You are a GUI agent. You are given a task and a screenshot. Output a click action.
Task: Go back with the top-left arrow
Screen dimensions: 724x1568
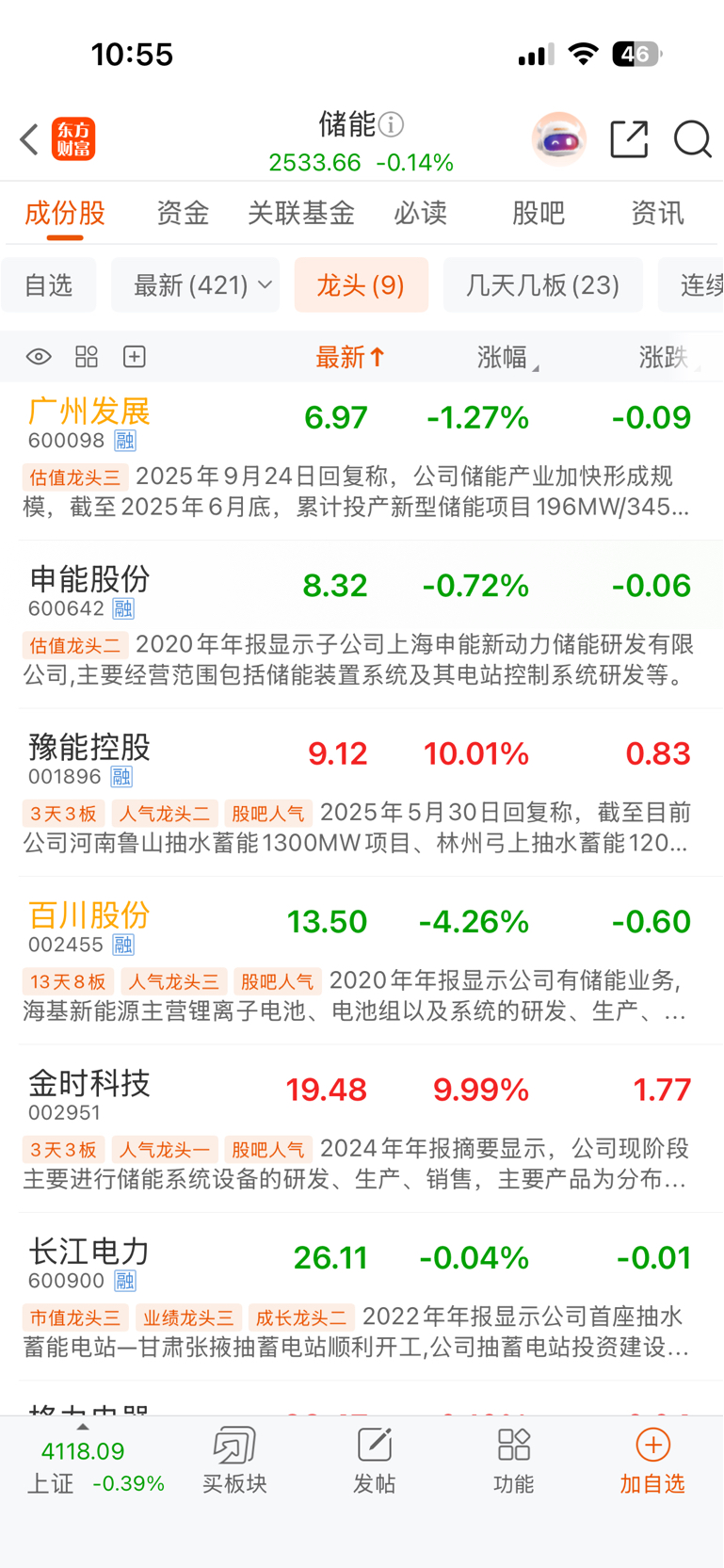pos(29,139)
